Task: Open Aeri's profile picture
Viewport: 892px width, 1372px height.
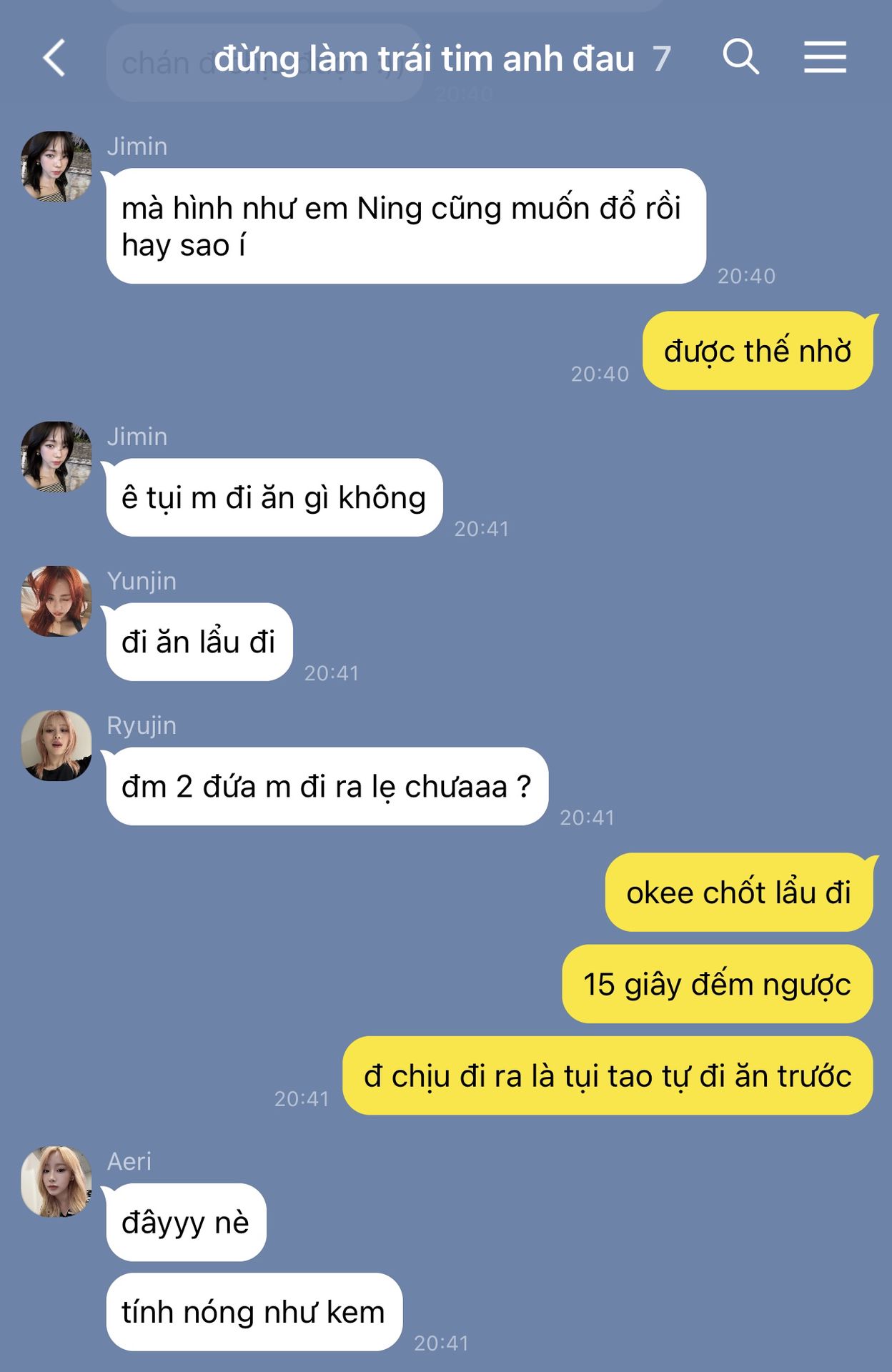Action: pyautogui.click(x=56, y=1181)
